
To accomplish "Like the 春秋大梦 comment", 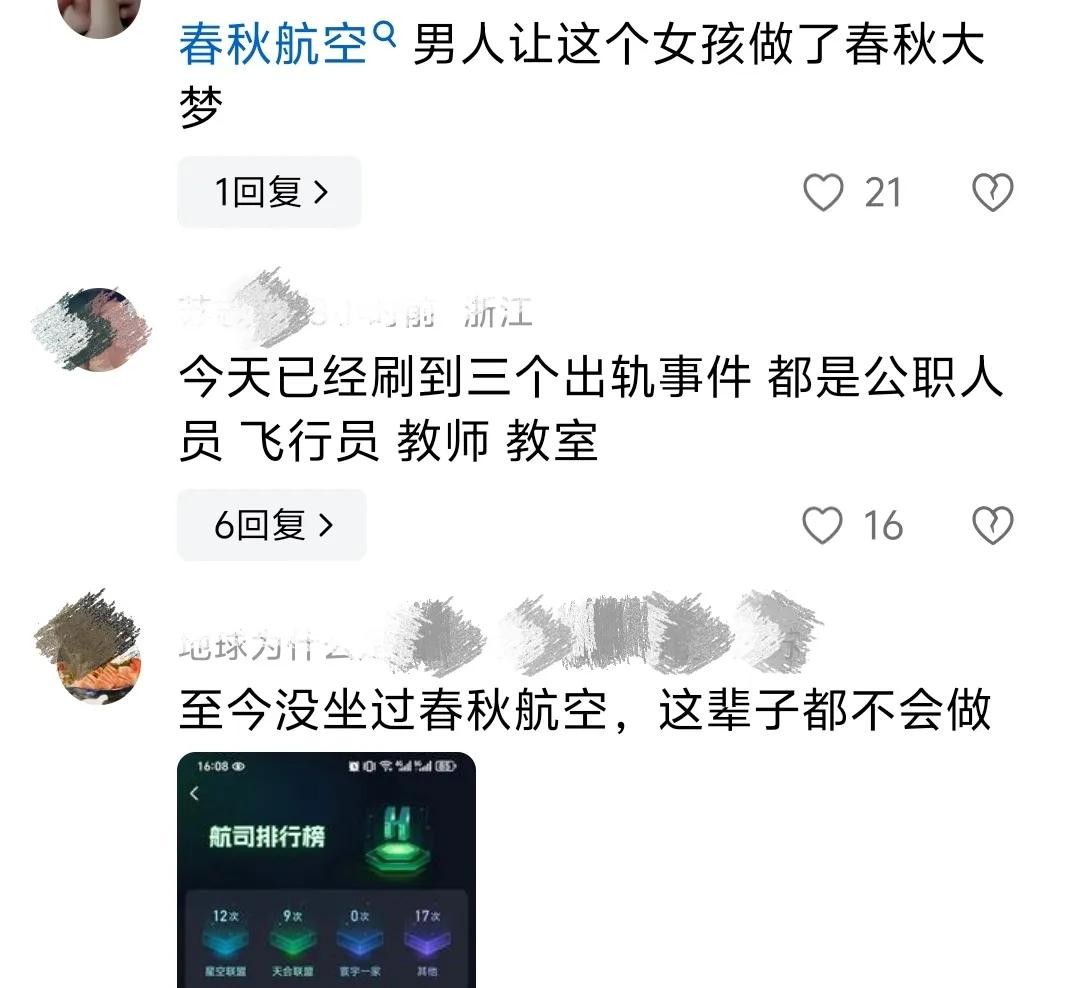I will click(824, 192).
